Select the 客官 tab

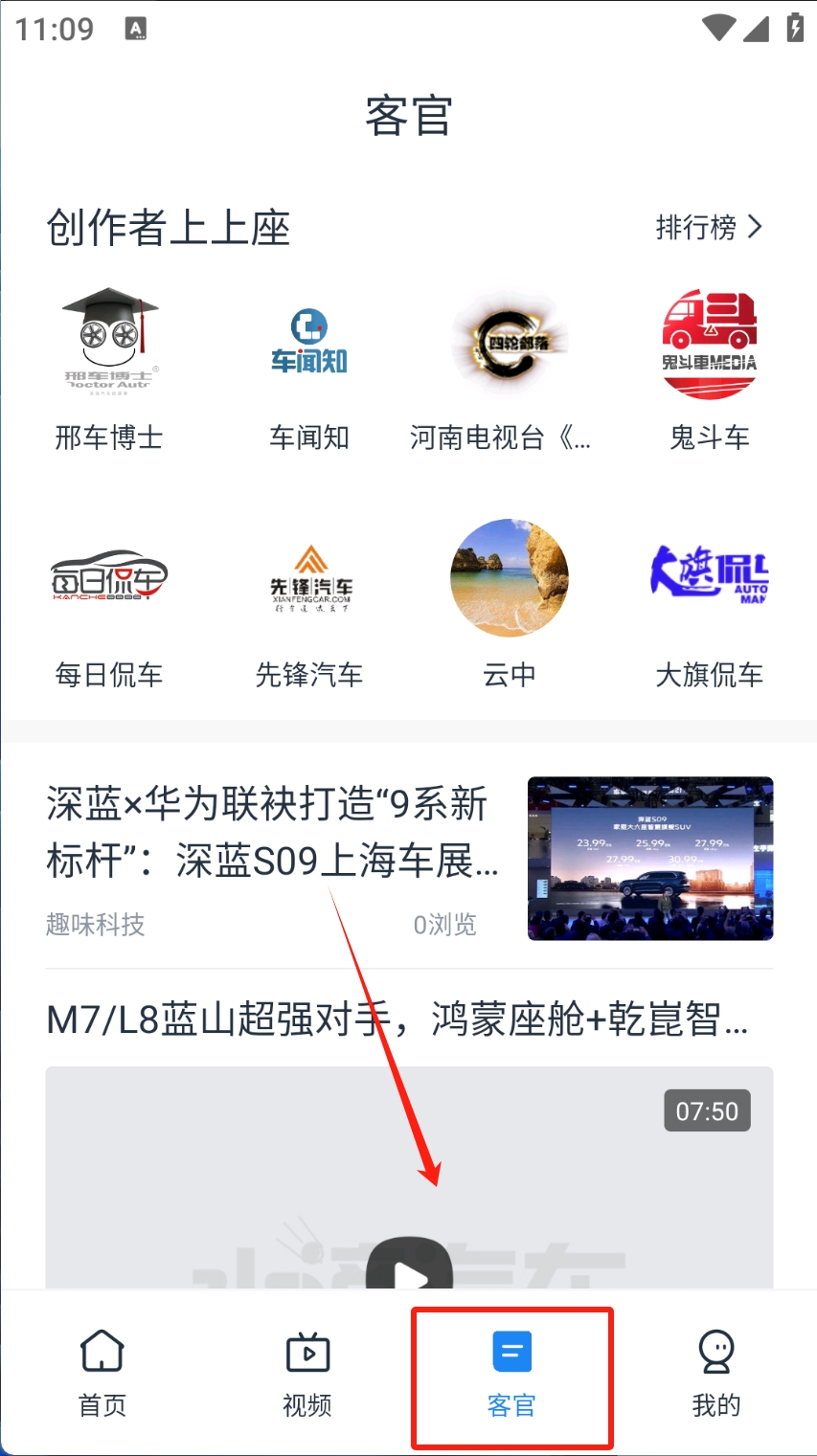click(x=511, y=1374)
